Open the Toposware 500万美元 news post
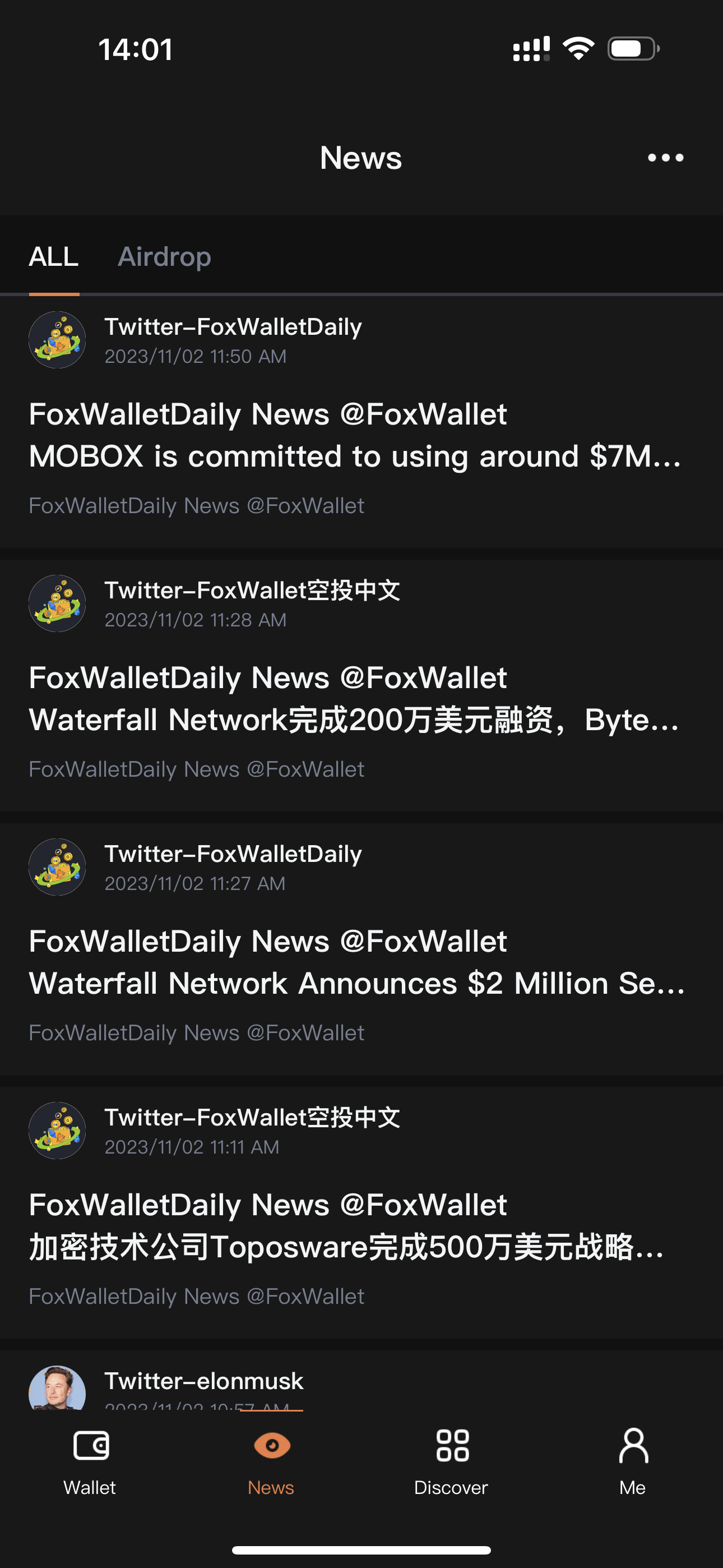This screenshot has width=723, height=1568. tap(355, 1247)
